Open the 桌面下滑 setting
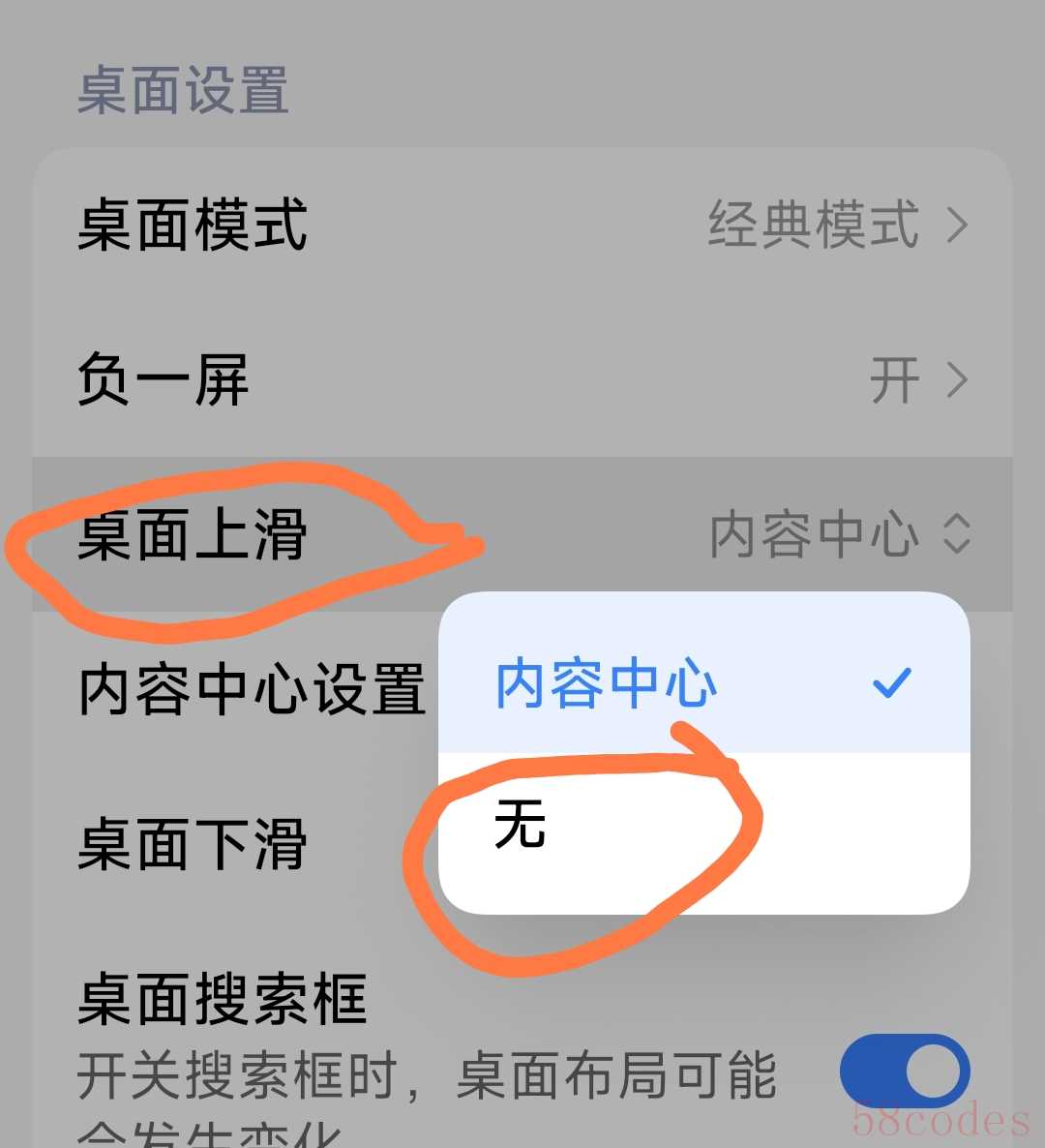The width and height of the screenshot is (1045, 1148). pyautogui.click(x=194, y=844)
